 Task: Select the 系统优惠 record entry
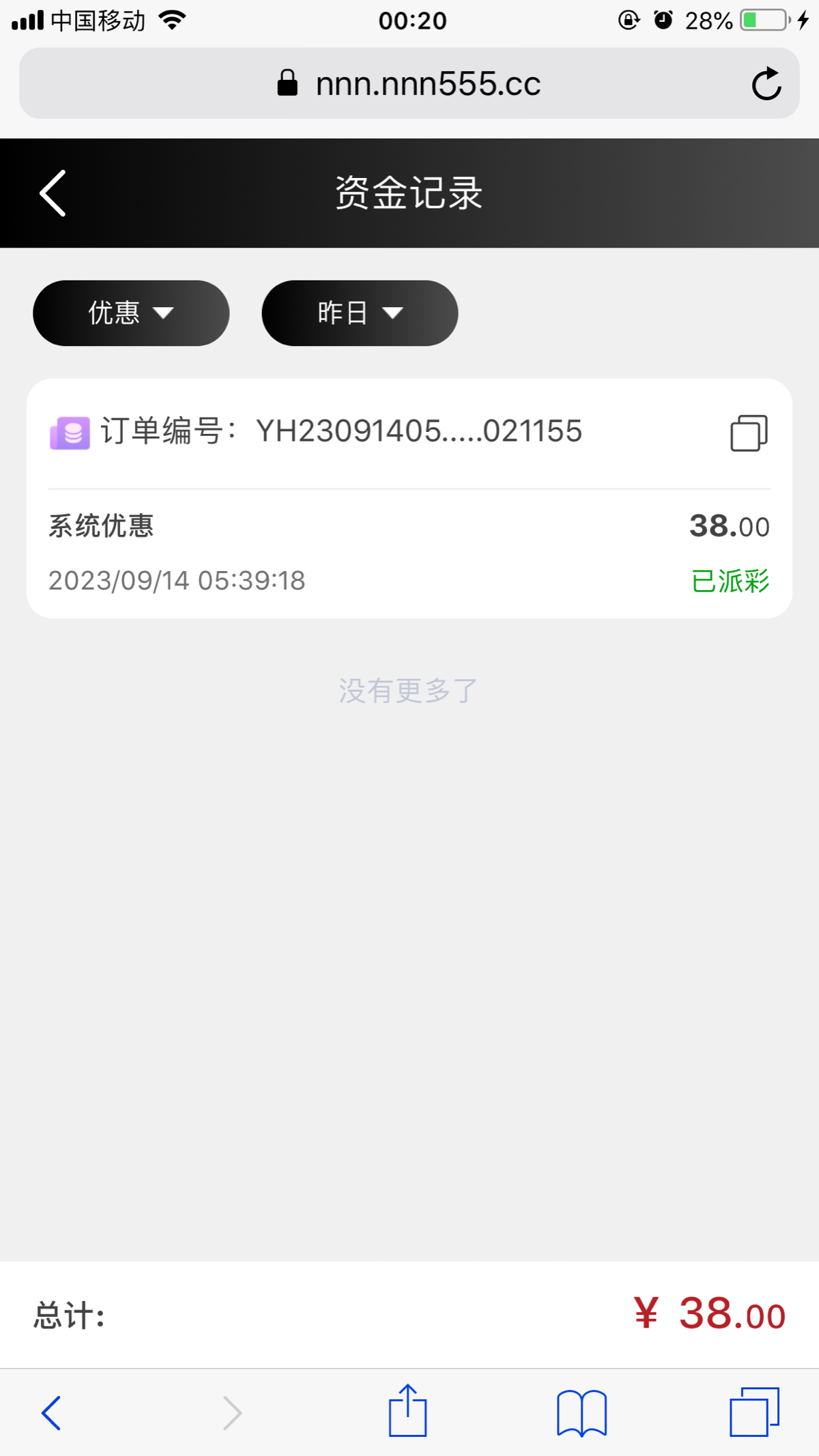(101, 526)
